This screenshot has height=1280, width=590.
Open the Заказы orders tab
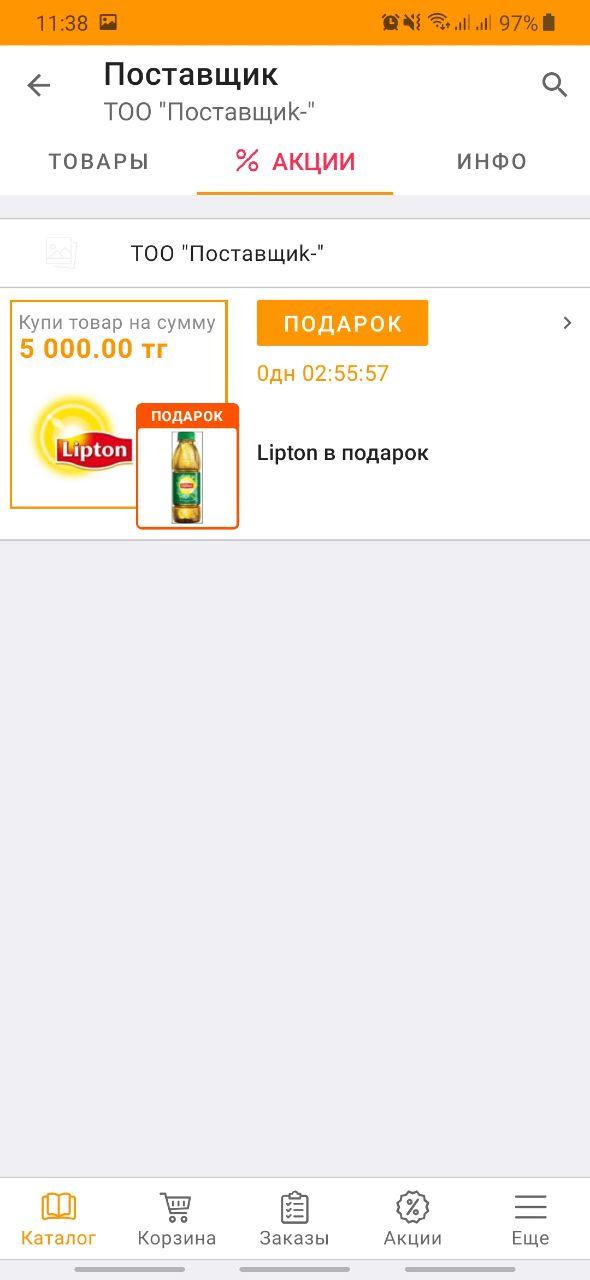294,1219
